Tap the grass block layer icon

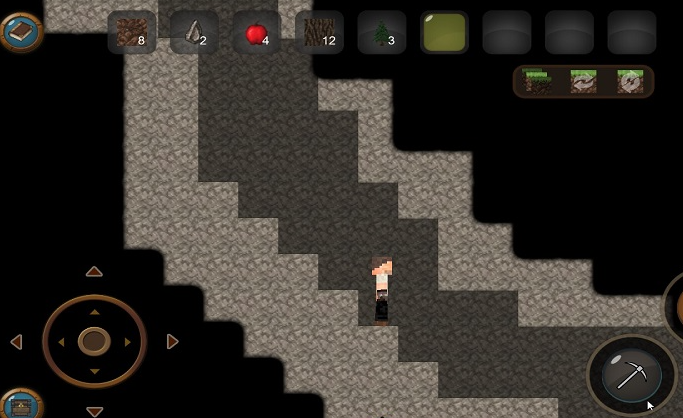click(x=537, y=82)
